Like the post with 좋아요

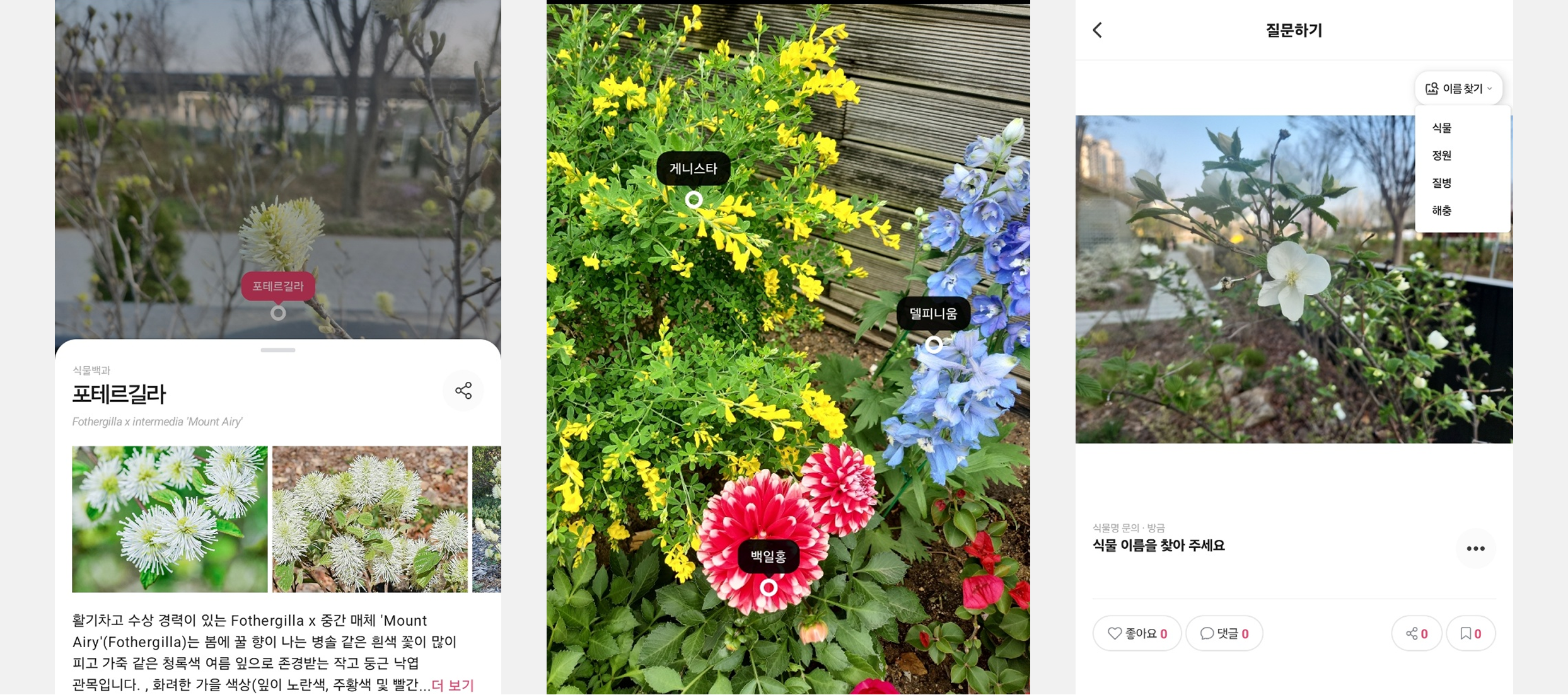pos(1137,633)
